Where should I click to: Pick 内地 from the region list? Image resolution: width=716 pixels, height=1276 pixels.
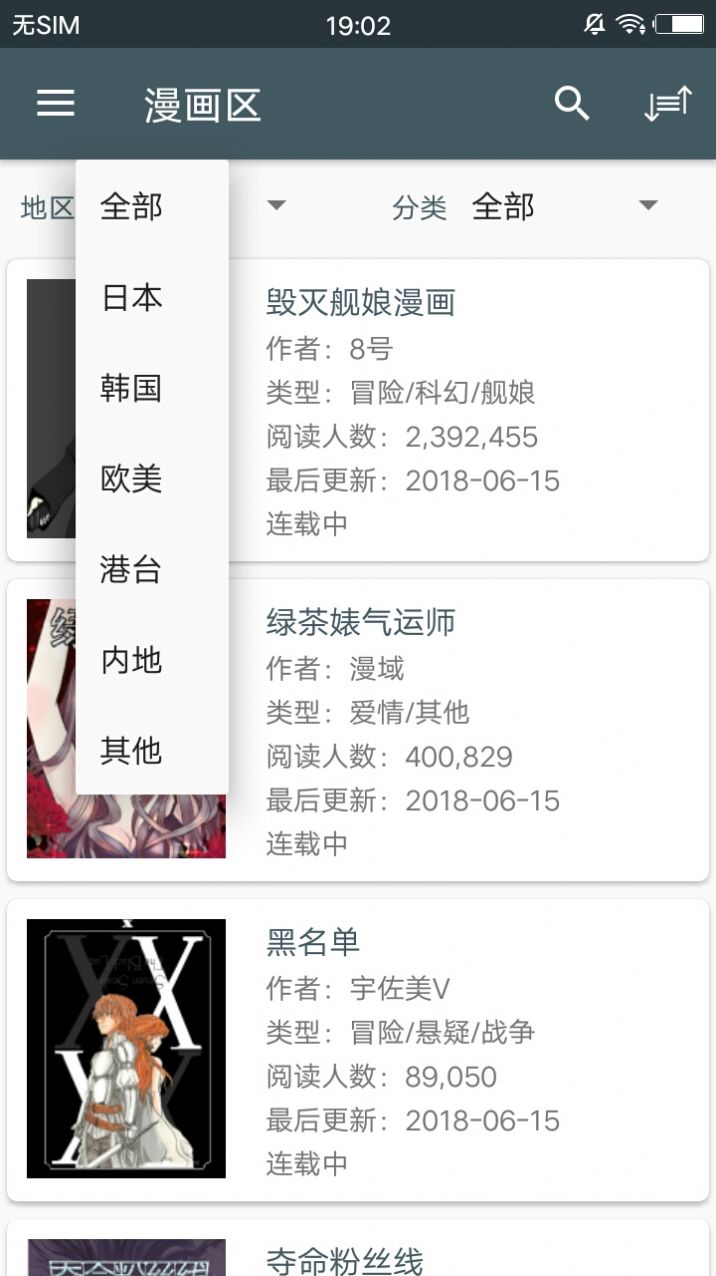click(131, 660)
